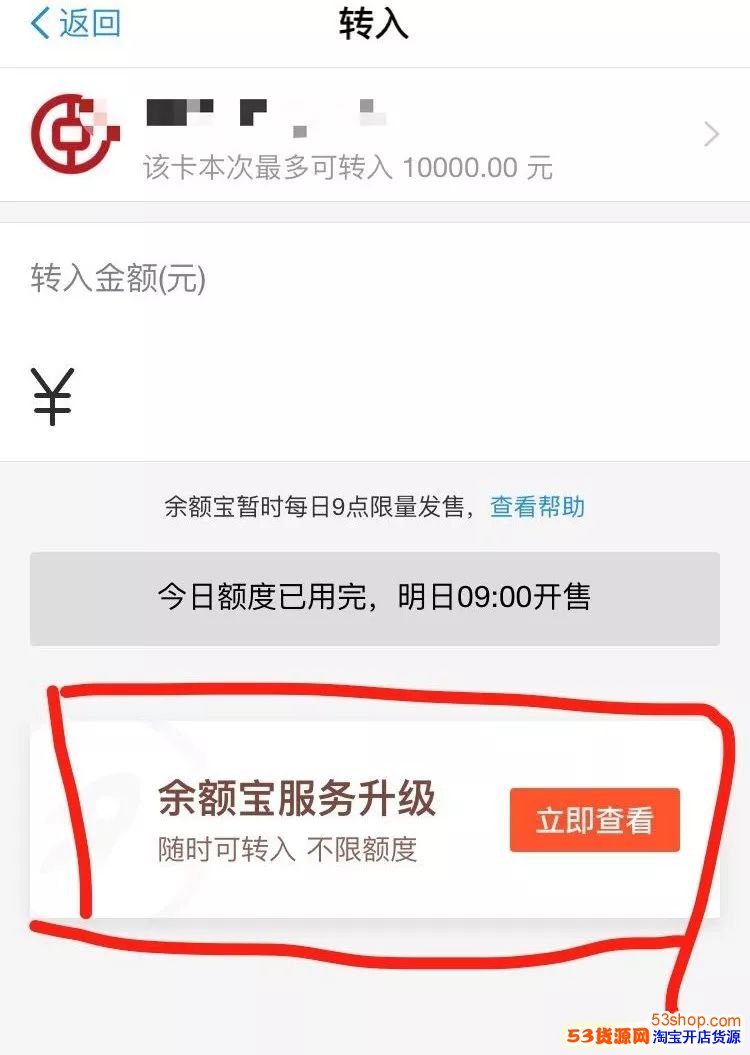Open the bank card selection row

click(x=375, y=135)
